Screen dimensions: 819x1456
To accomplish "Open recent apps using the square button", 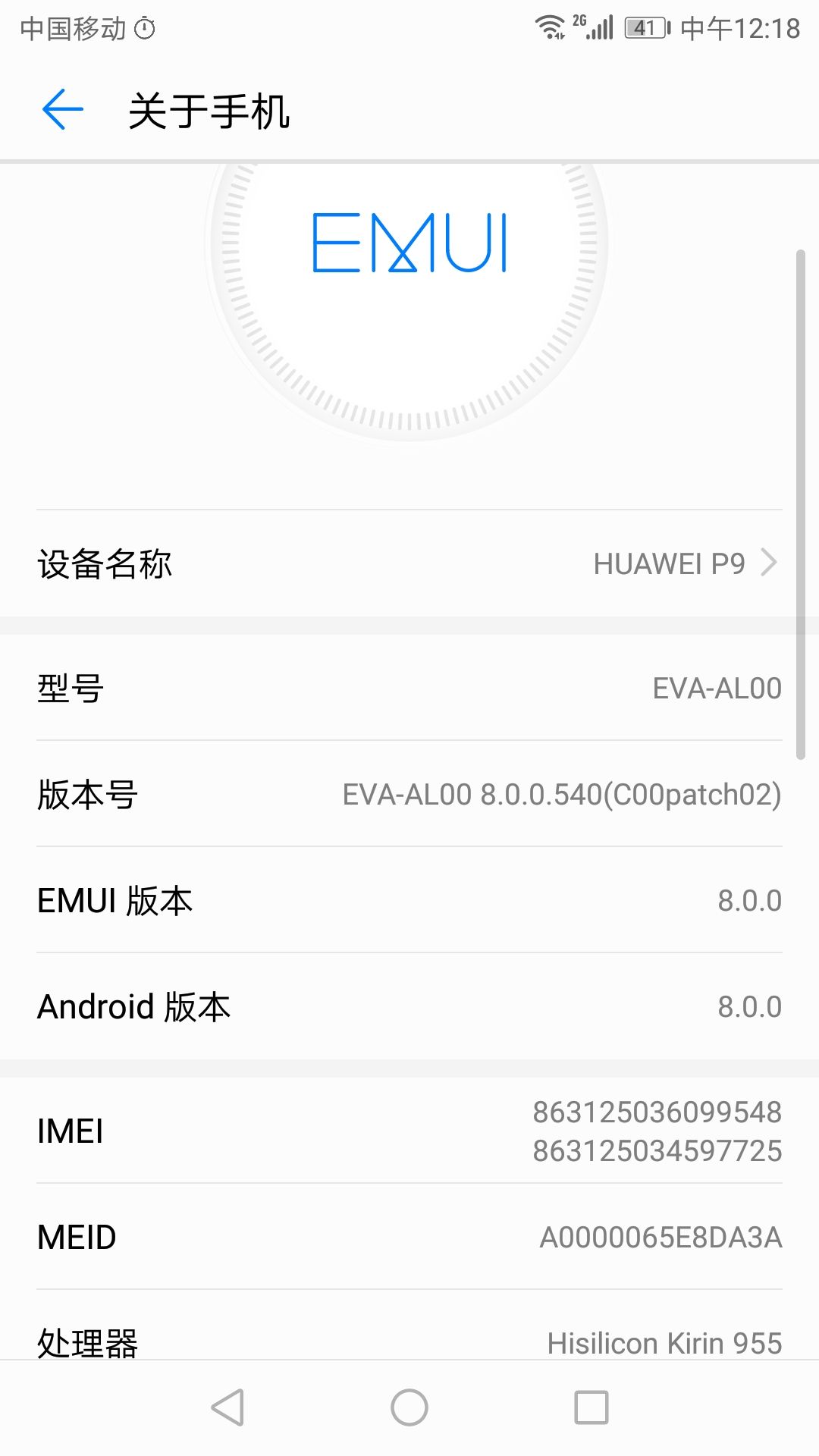I will pyautogui.click(x=591, y=1407).
